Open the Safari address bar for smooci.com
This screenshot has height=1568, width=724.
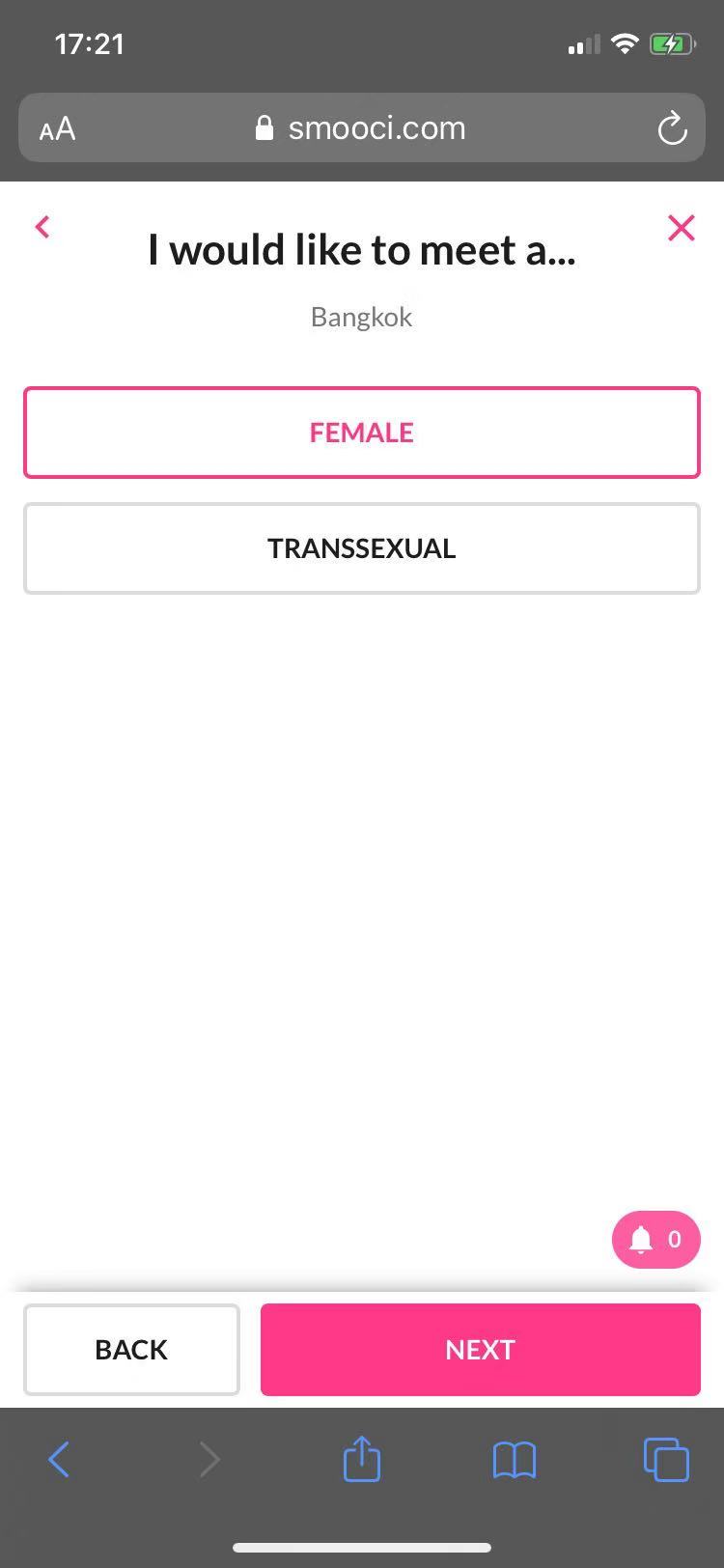[x=361, y=128]
